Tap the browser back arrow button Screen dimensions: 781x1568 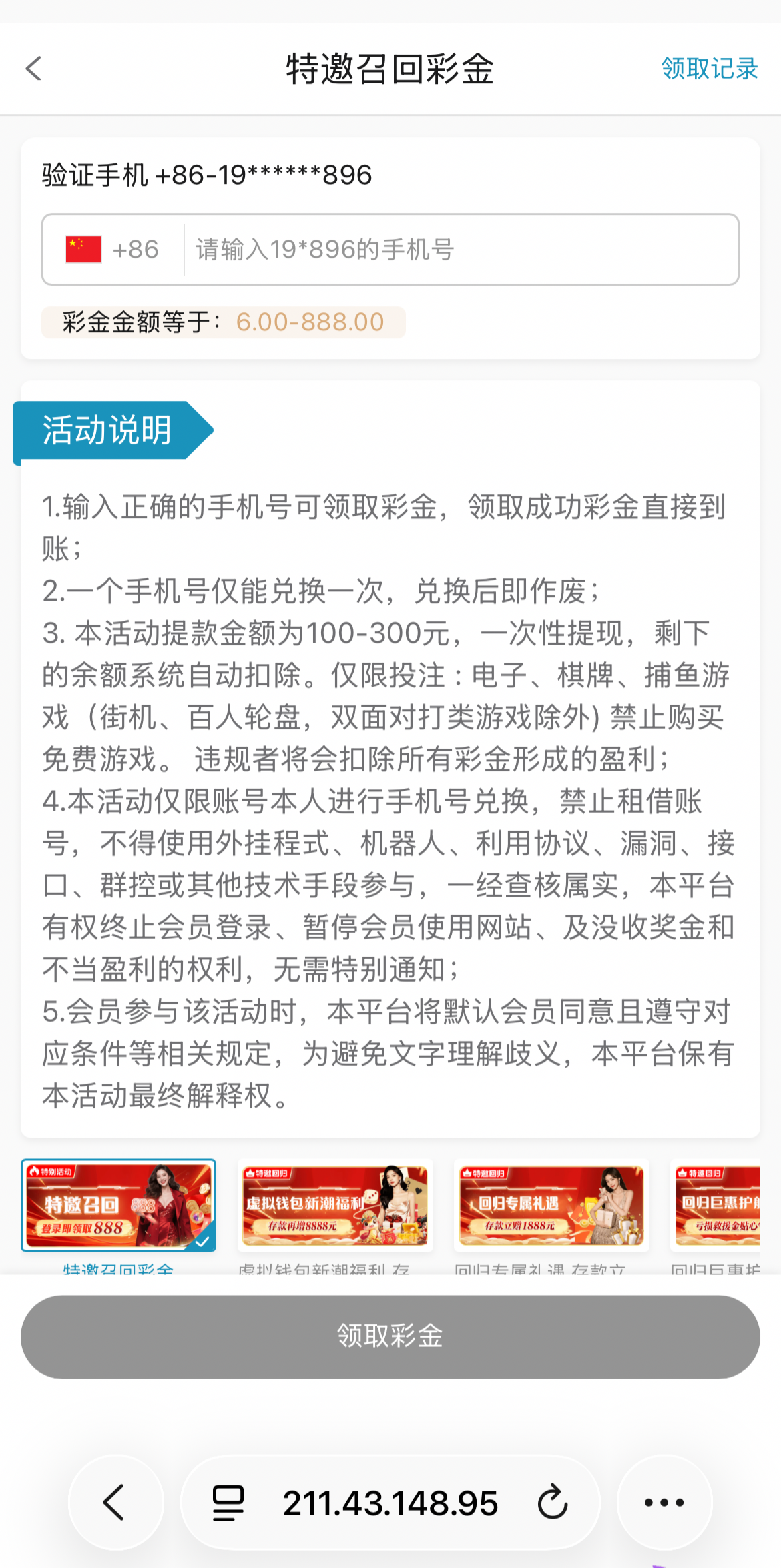click(115, 1502)
